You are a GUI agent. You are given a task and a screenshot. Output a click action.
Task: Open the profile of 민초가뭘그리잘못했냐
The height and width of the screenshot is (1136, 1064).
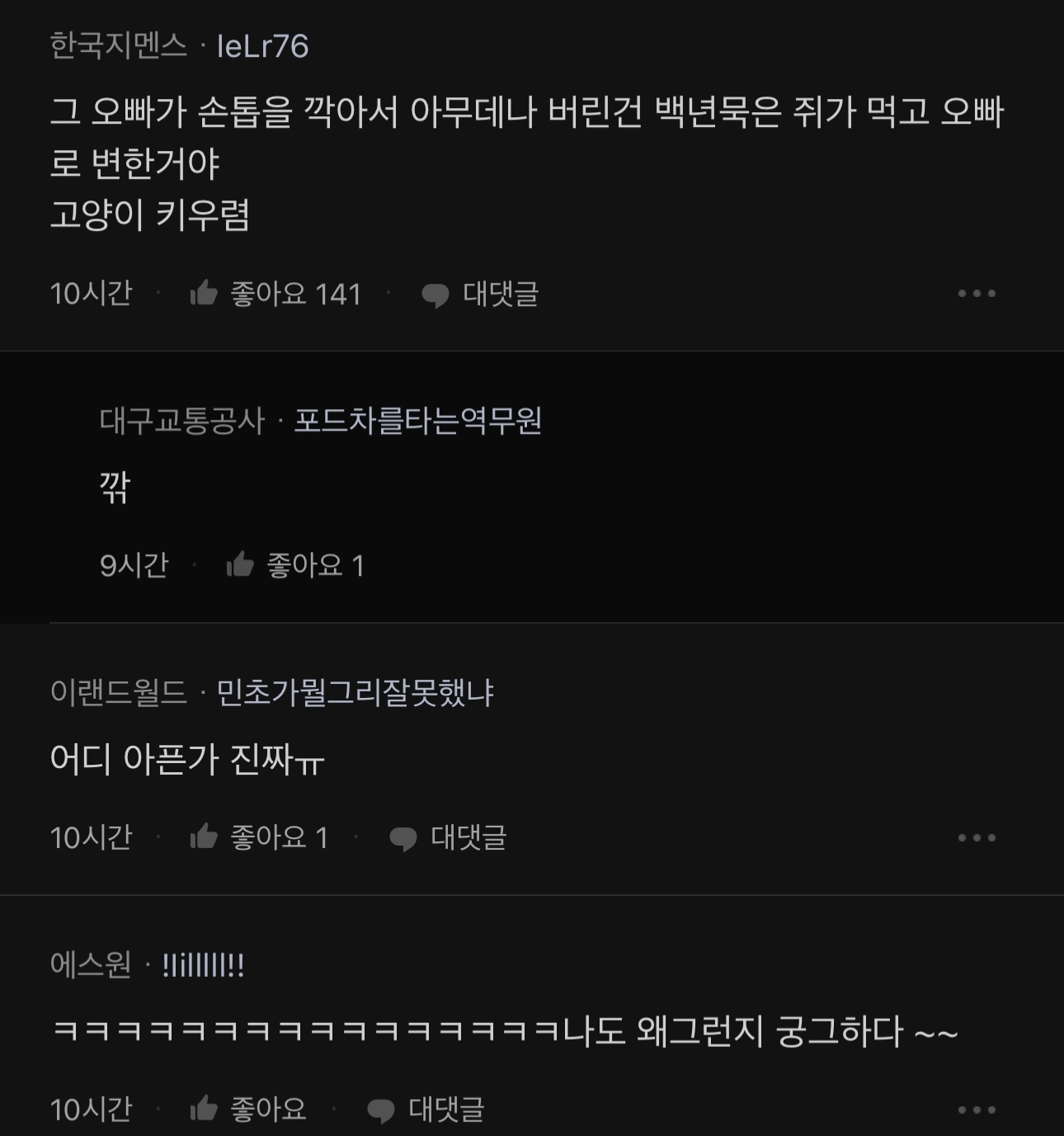click(x=355, y=692)
